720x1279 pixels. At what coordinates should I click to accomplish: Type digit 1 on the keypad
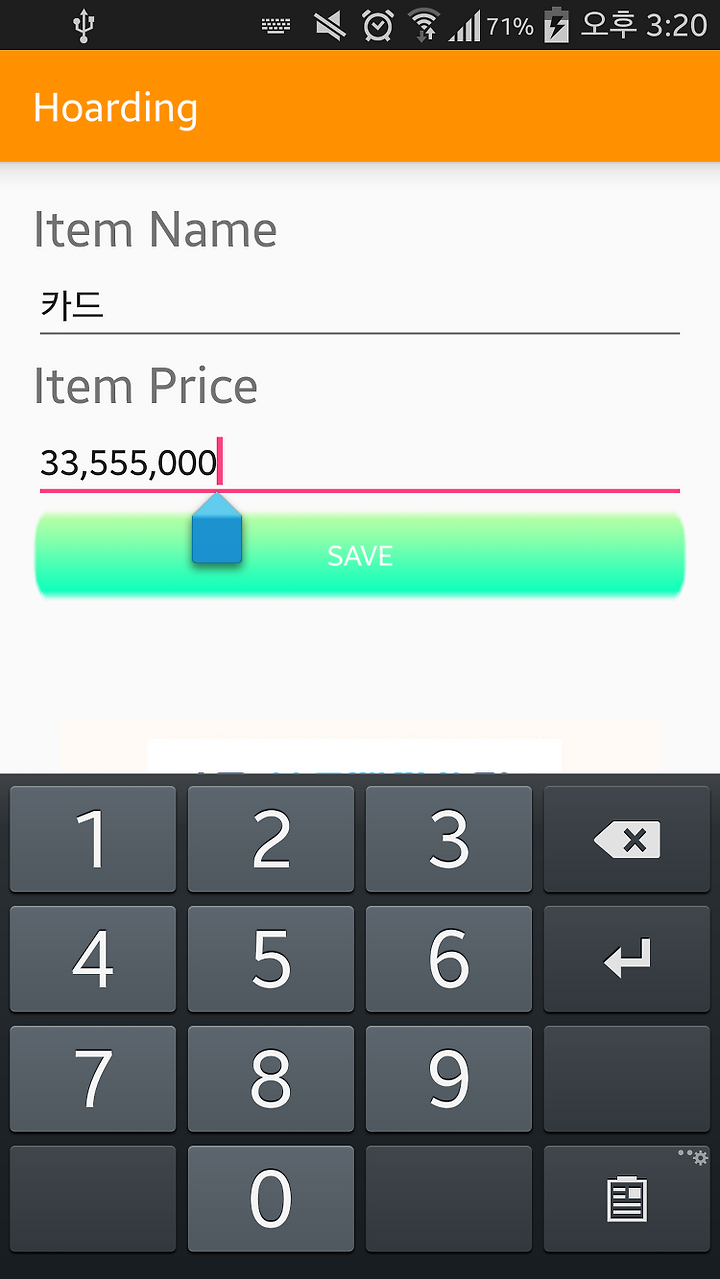coord(93,839)
